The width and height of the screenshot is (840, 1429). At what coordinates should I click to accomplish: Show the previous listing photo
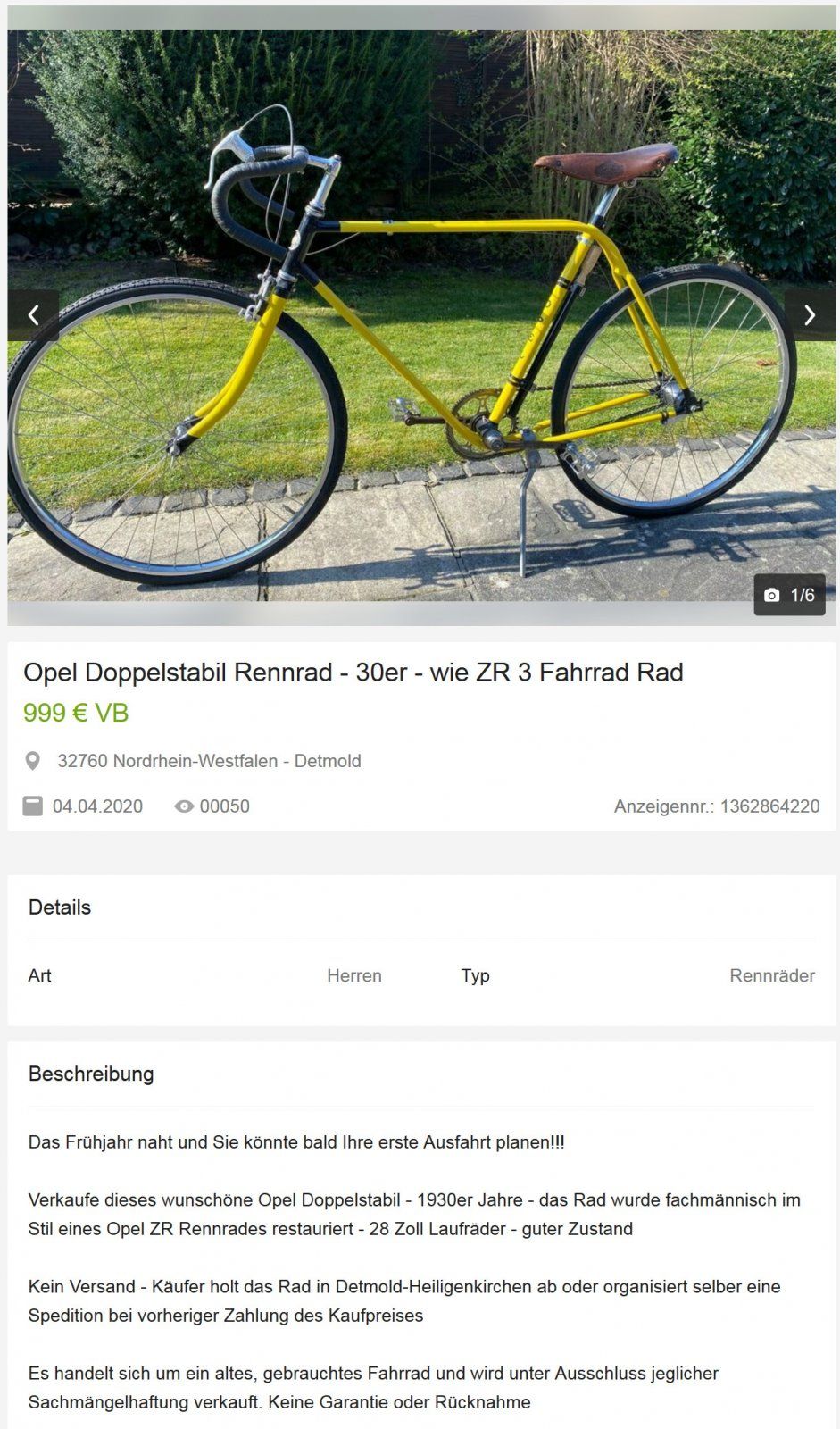point(33,314)
